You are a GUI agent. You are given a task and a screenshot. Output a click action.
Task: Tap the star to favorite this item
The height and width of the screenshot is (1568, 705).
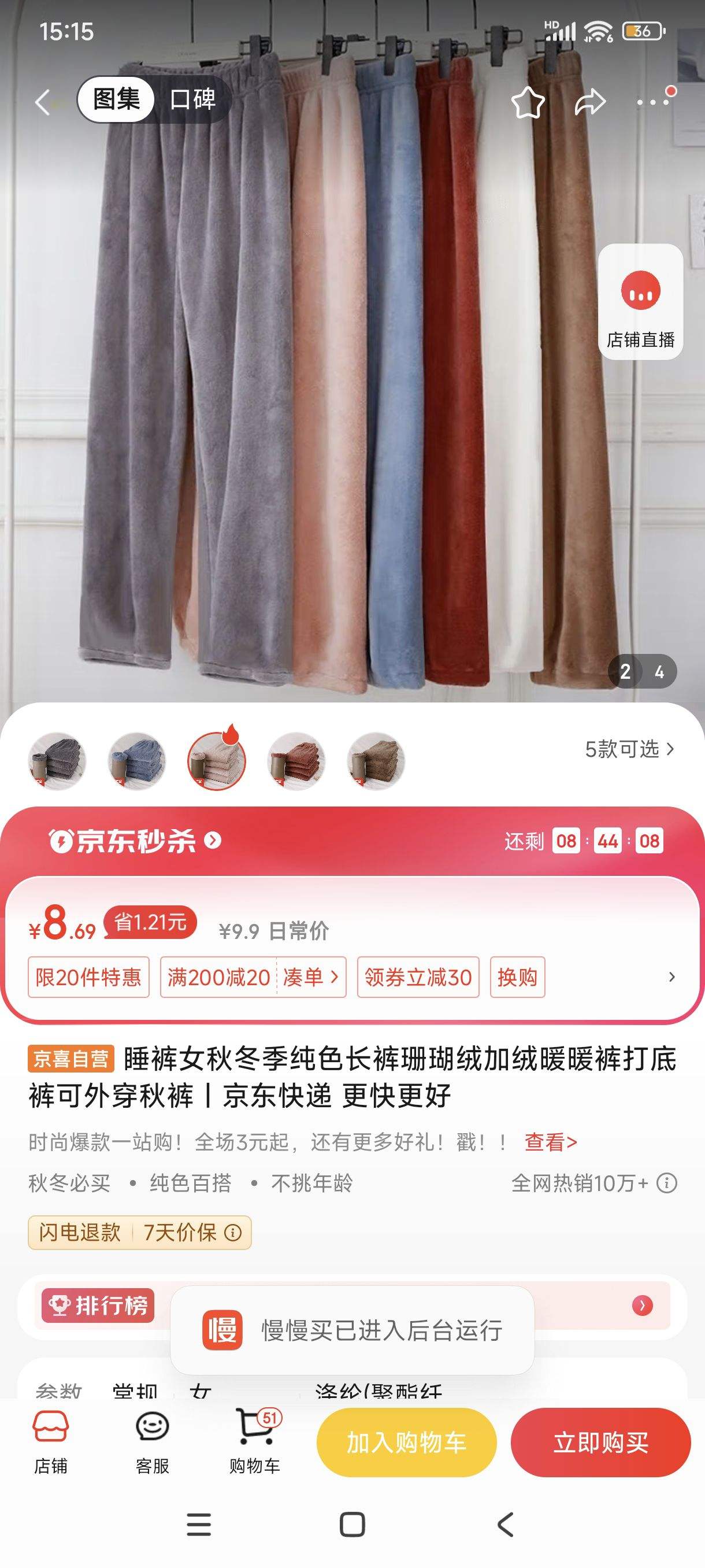pos(529,104)
